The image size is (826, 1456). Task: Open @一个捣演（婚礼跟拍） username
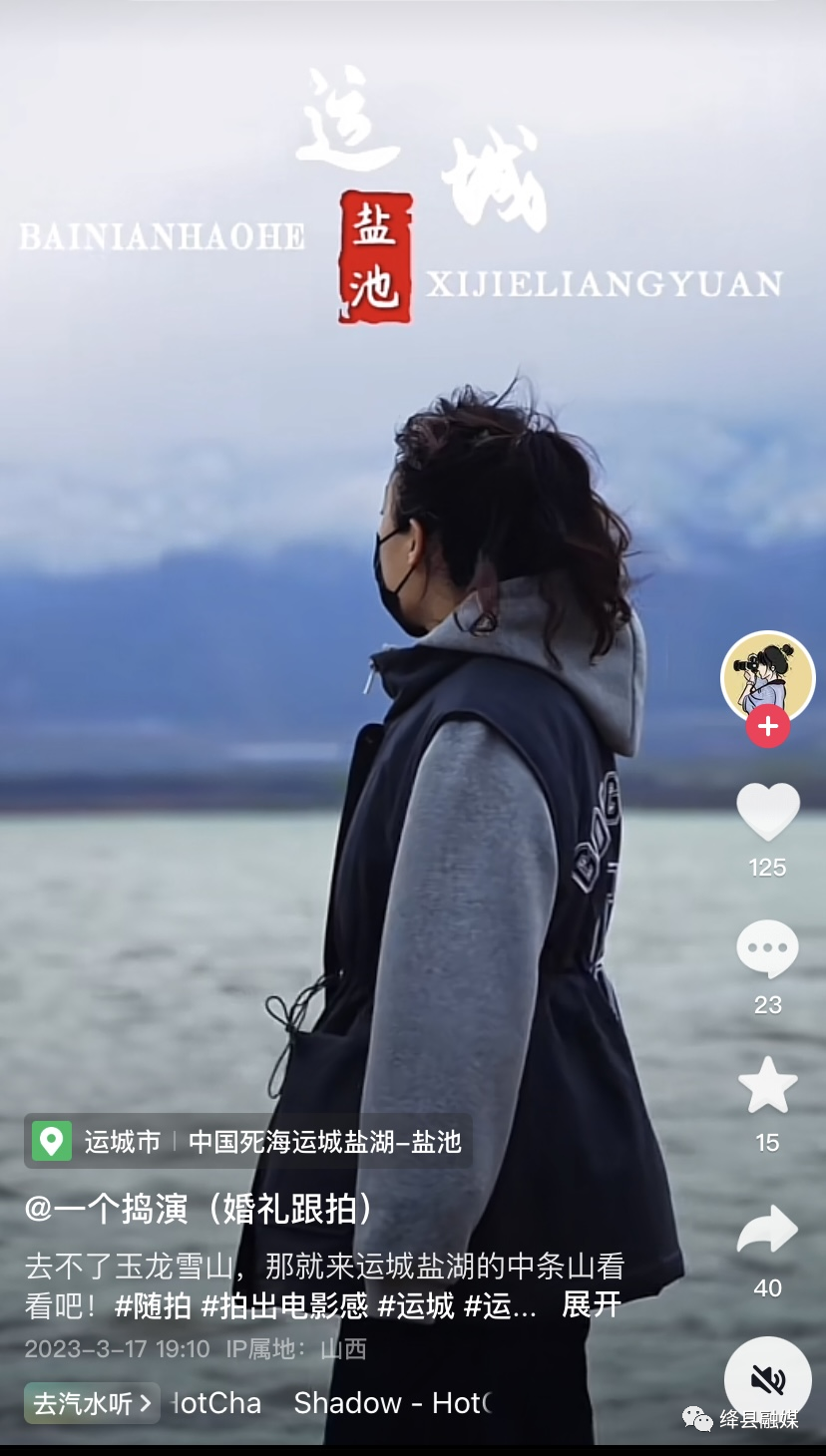pyautogui.click(x=200, y=1209)
